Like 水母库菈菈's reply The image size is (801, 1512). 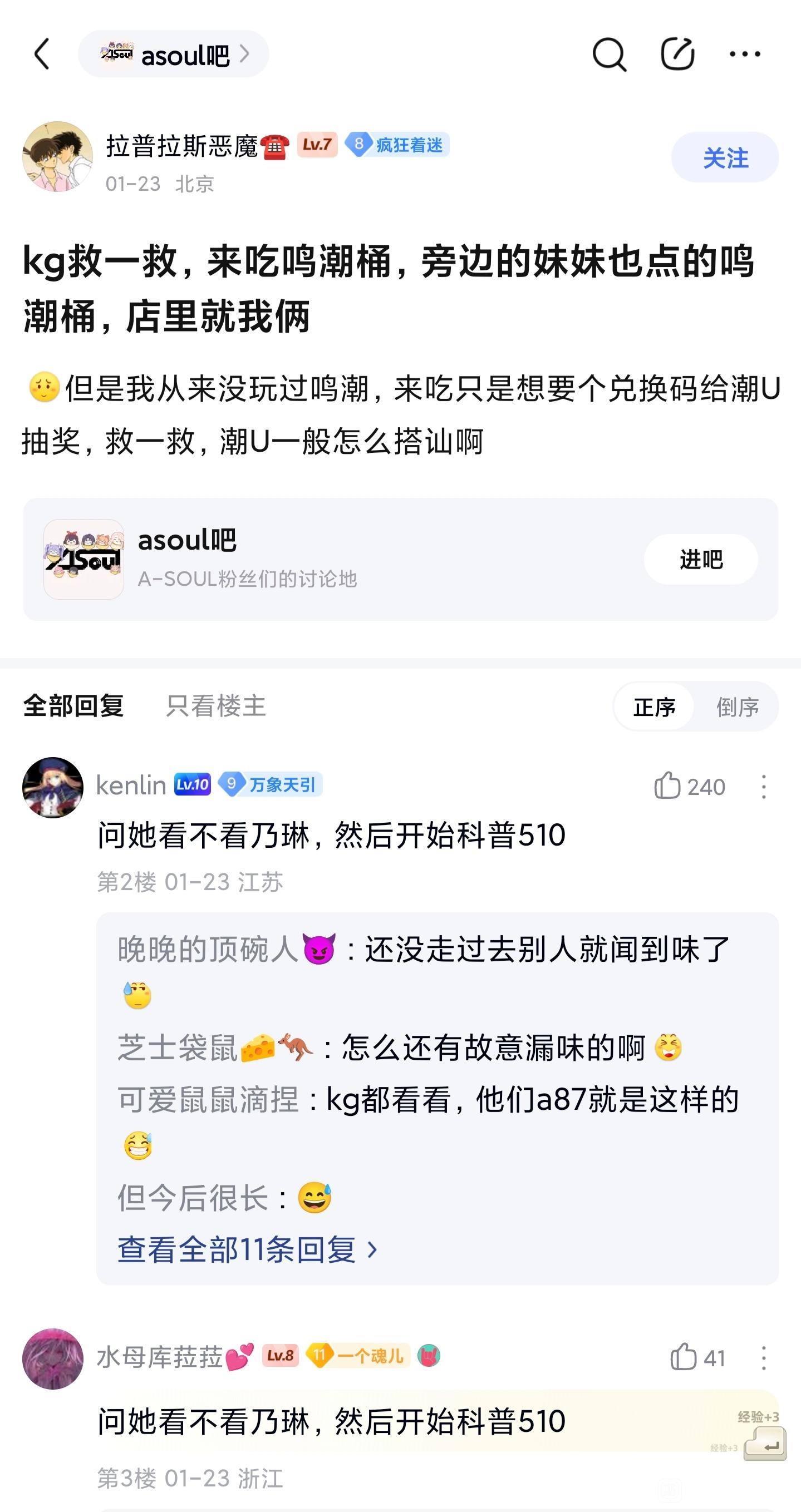pyautogui.click(x=684, y=1358)
